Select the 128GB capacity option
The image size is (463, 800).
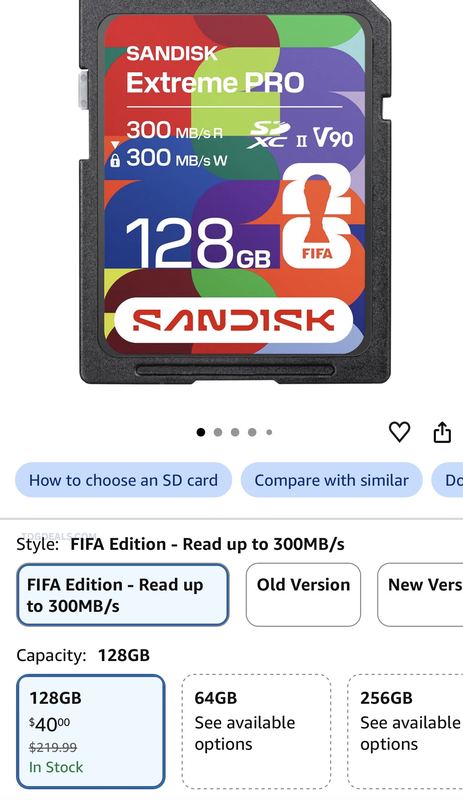coord(91,732)
